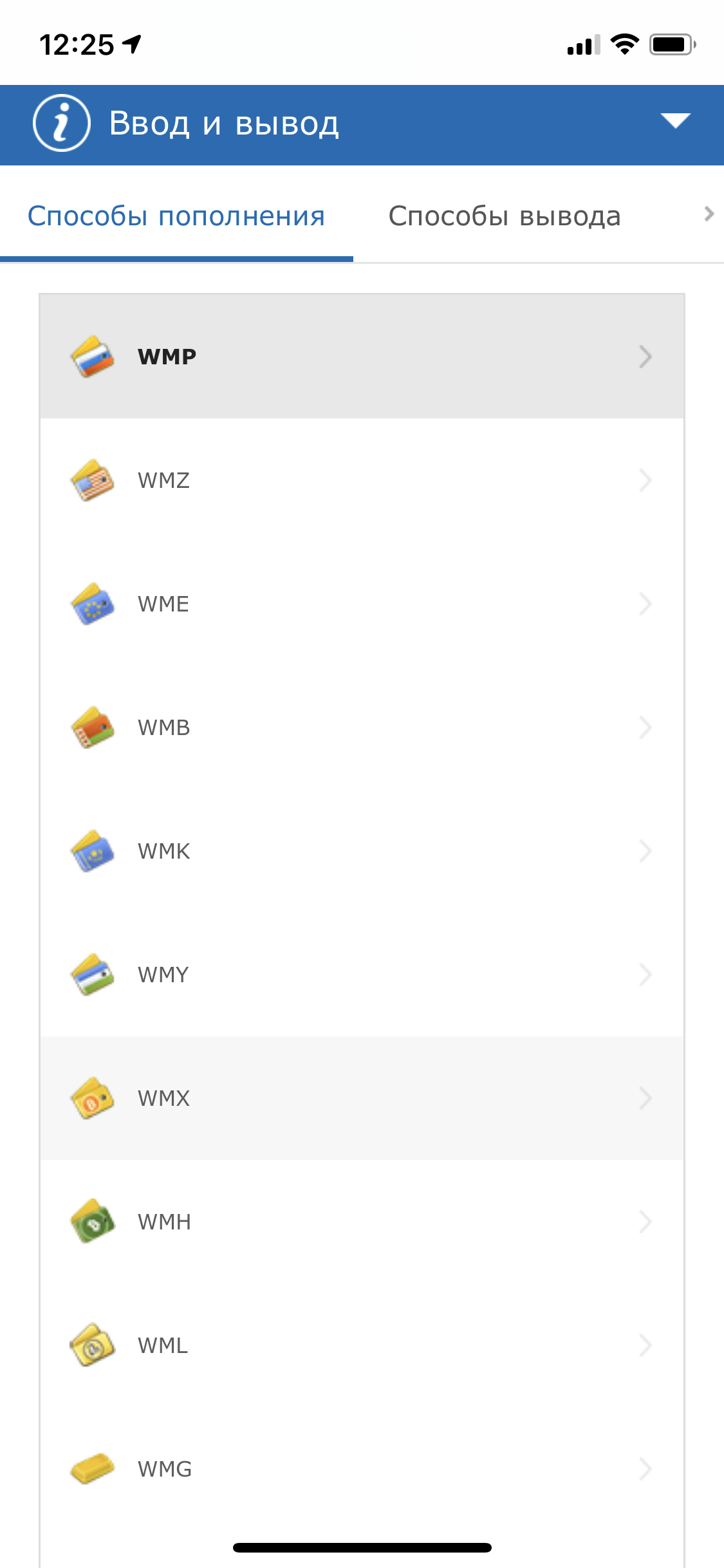
Task: Open the WMB wallet row
Action: click(361, 727)
